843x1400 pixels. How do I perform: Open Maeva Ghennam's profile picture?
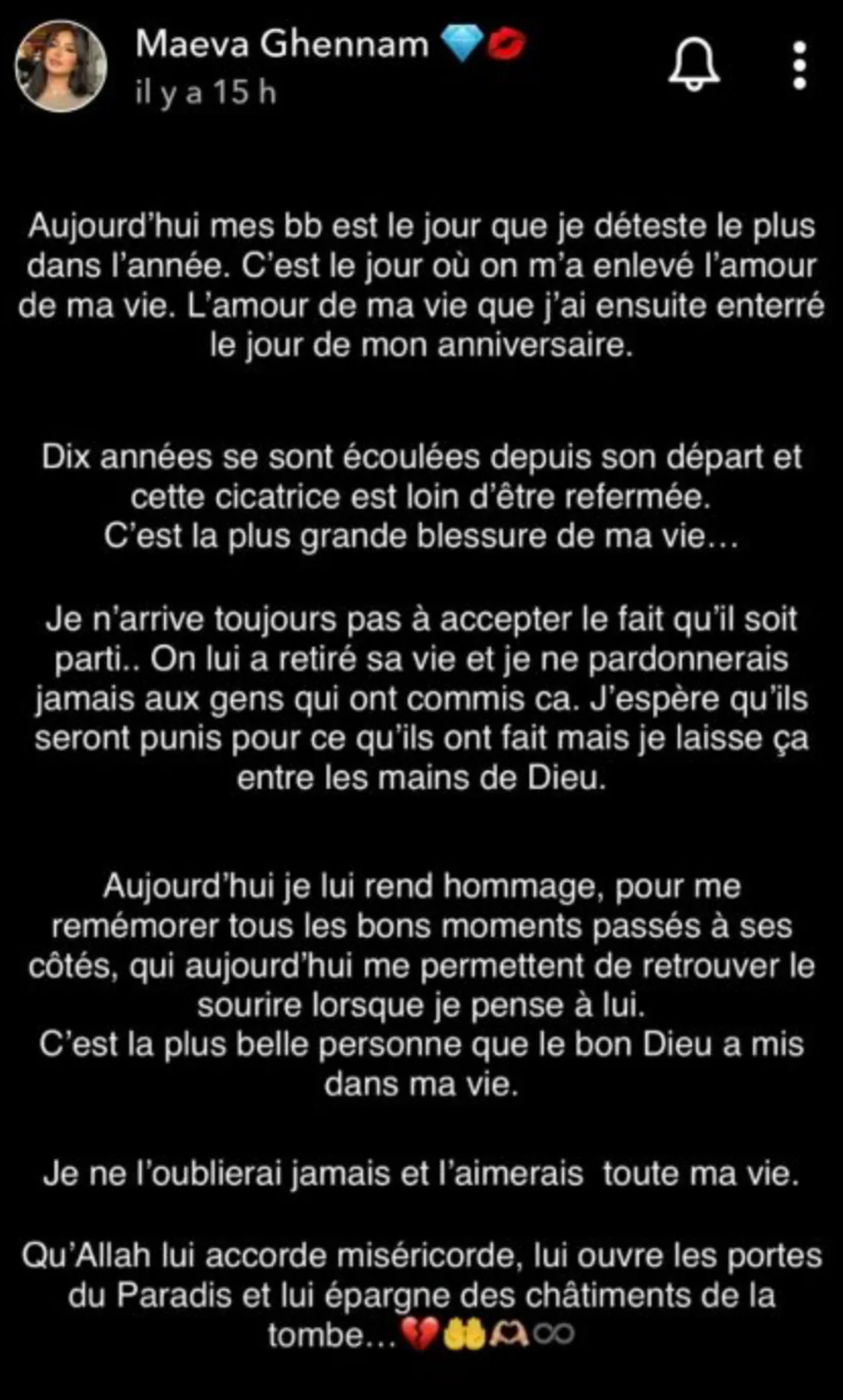pyautogui.click(x=61, y=66)
